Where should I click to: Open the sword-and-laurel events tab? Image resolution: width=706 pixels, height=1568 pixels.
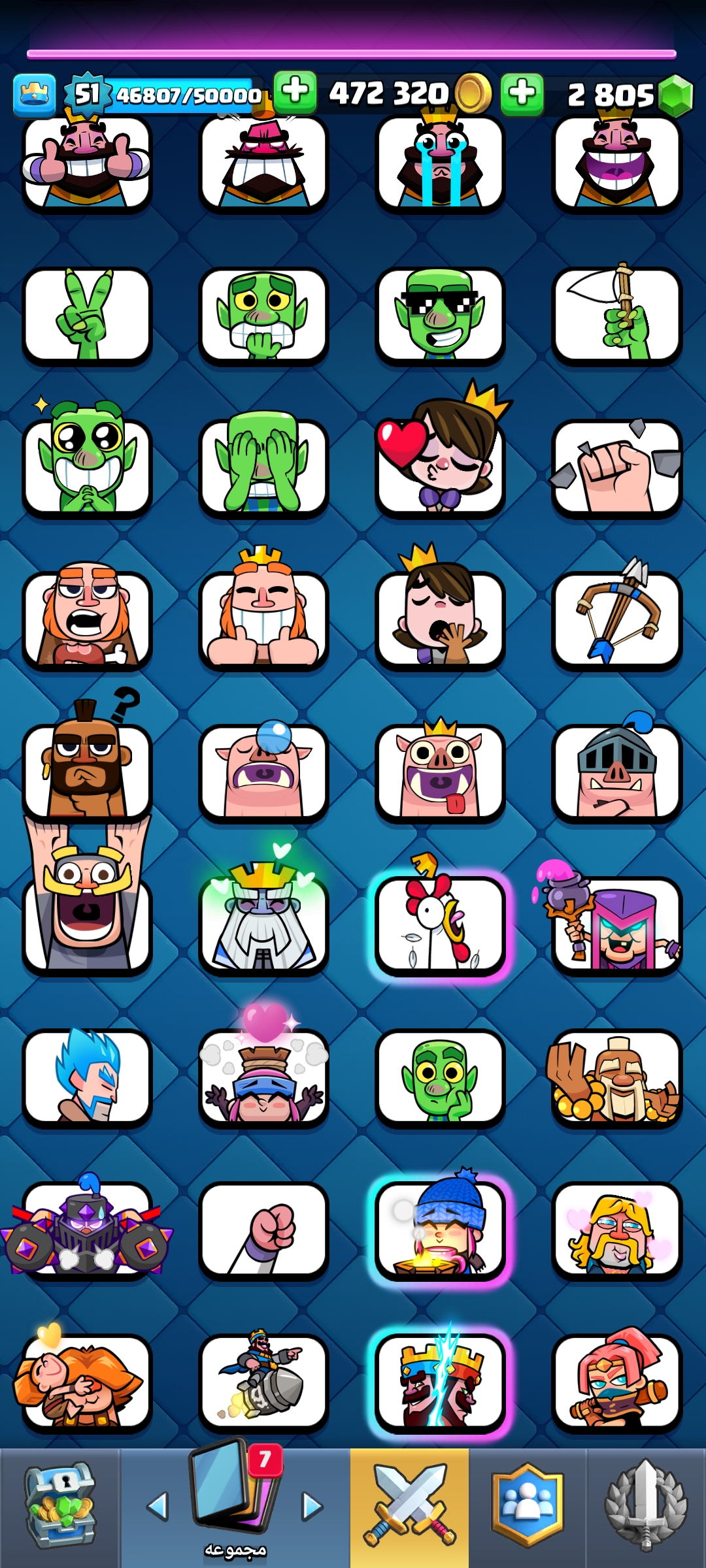point(646,1505)
